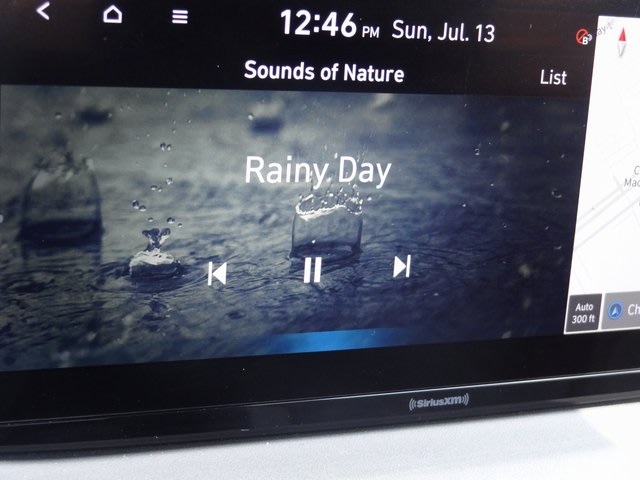640x480 pixels.
Task: Open the home screen
Action: (x=113, y=14)
